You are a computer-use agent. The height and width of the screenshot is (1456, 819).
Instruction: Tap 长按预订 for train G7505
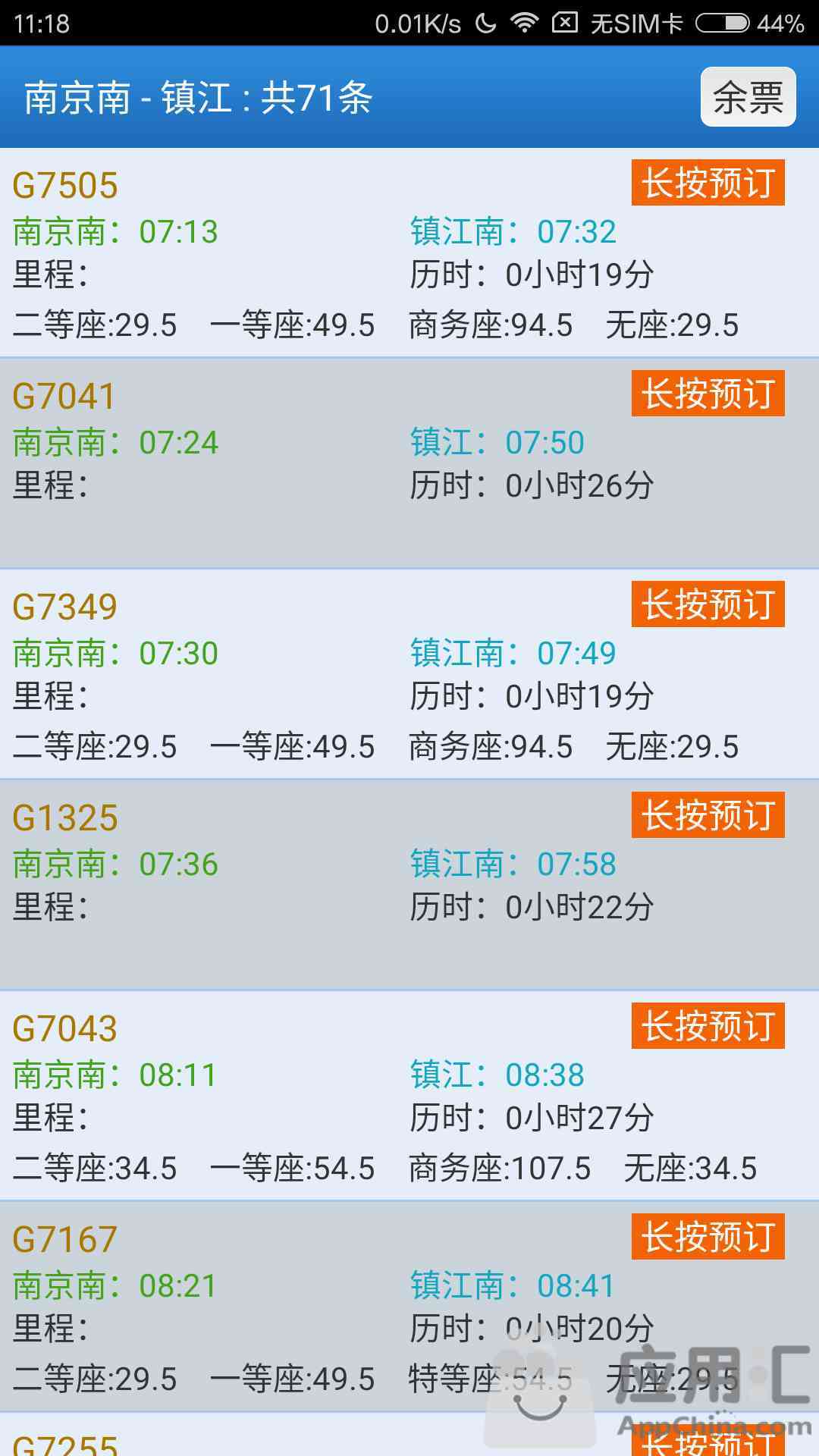click(x=708, y=183)
